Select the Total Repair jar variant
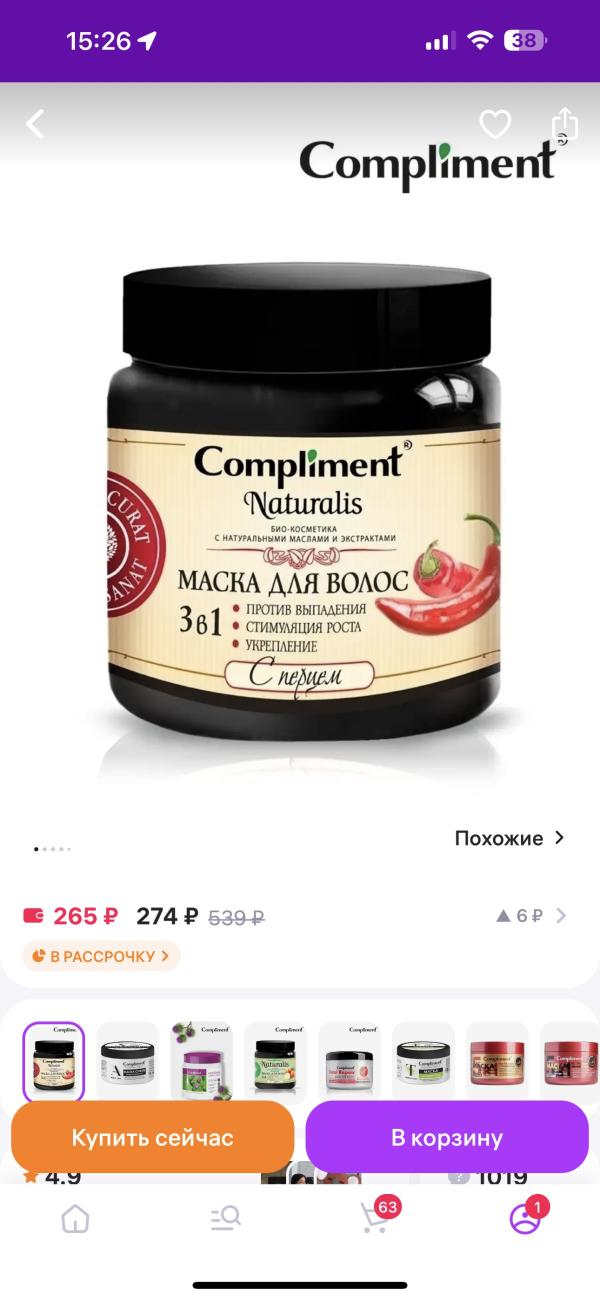Image resolution: width=600 pixels, height=1300 pixels. 350,1060
